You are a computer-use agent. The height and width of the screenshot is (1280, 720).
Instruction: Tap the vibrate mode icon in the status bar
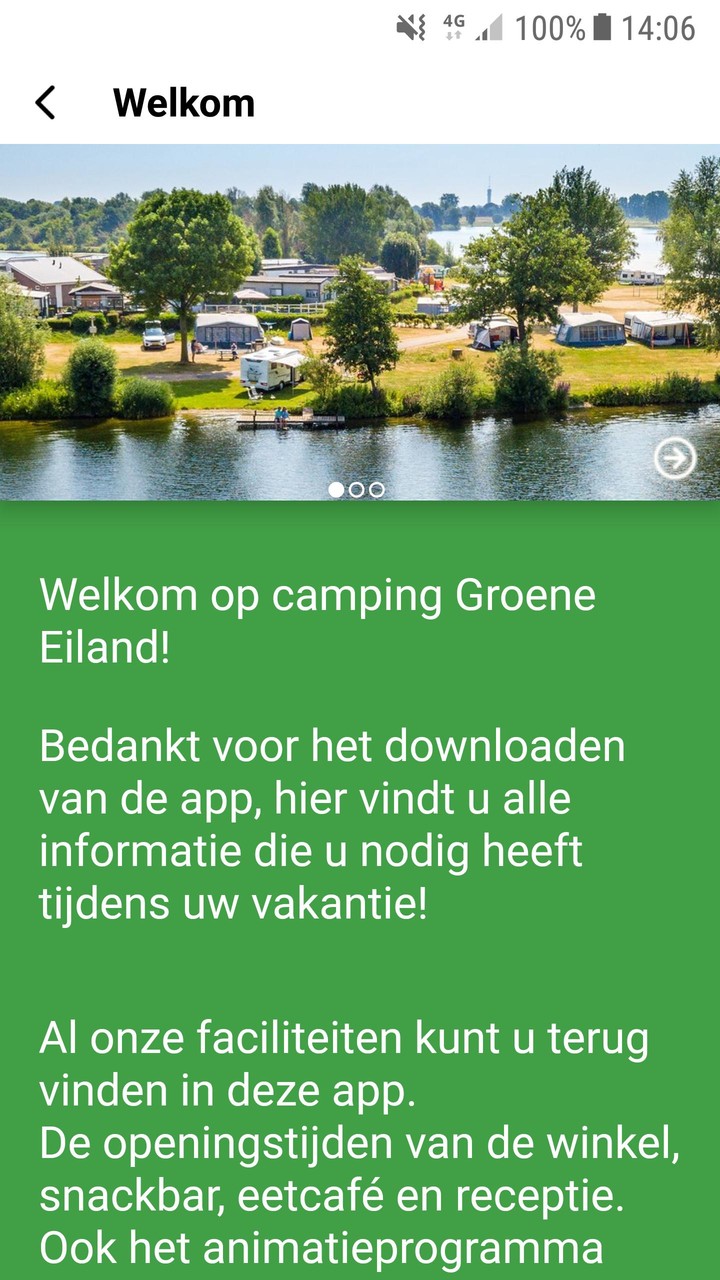(x=413, y=28)
